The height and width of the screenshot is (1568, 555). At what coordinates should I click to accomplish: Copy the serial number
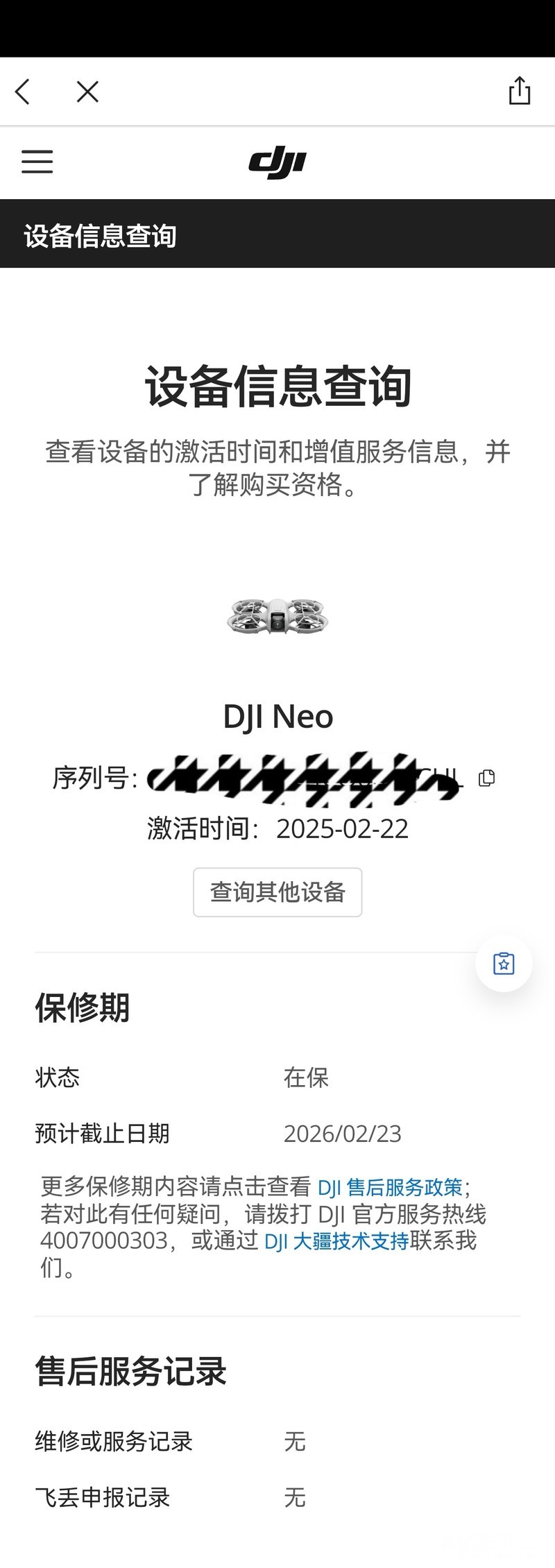click(x=487, y=778)
